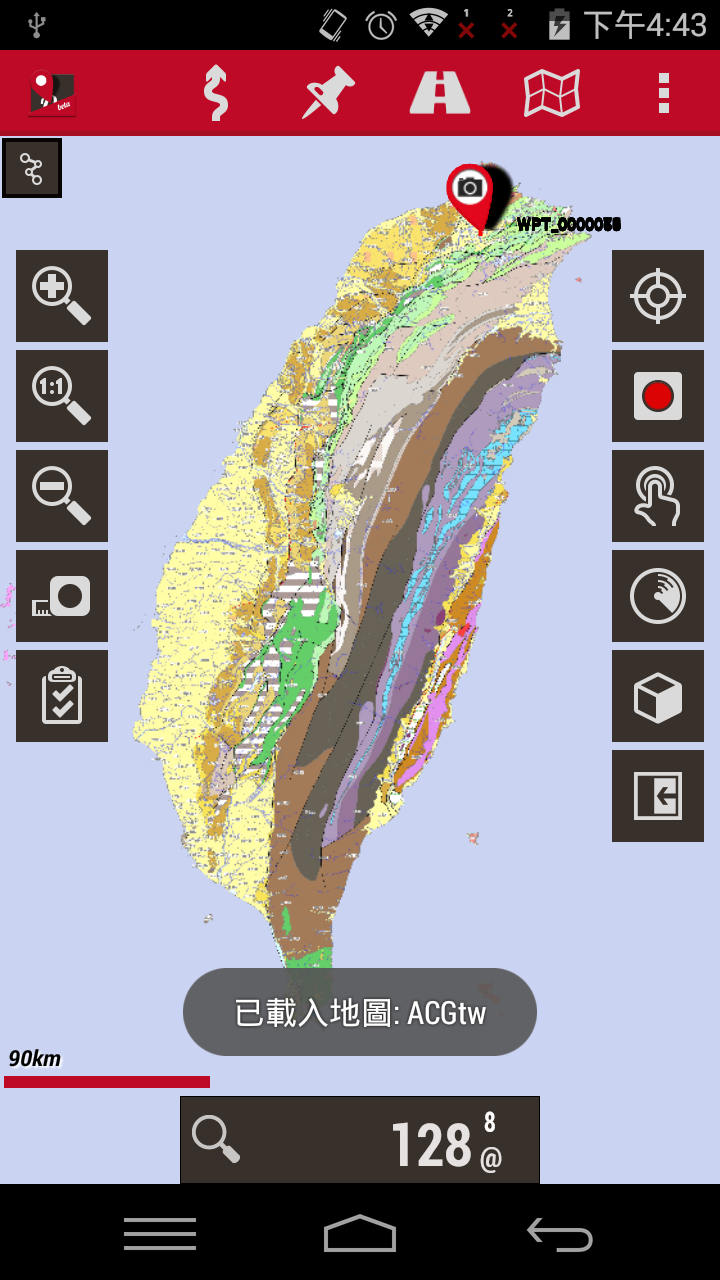Center map on GPS position
The image size is (720, 1280).
[658, 296]
